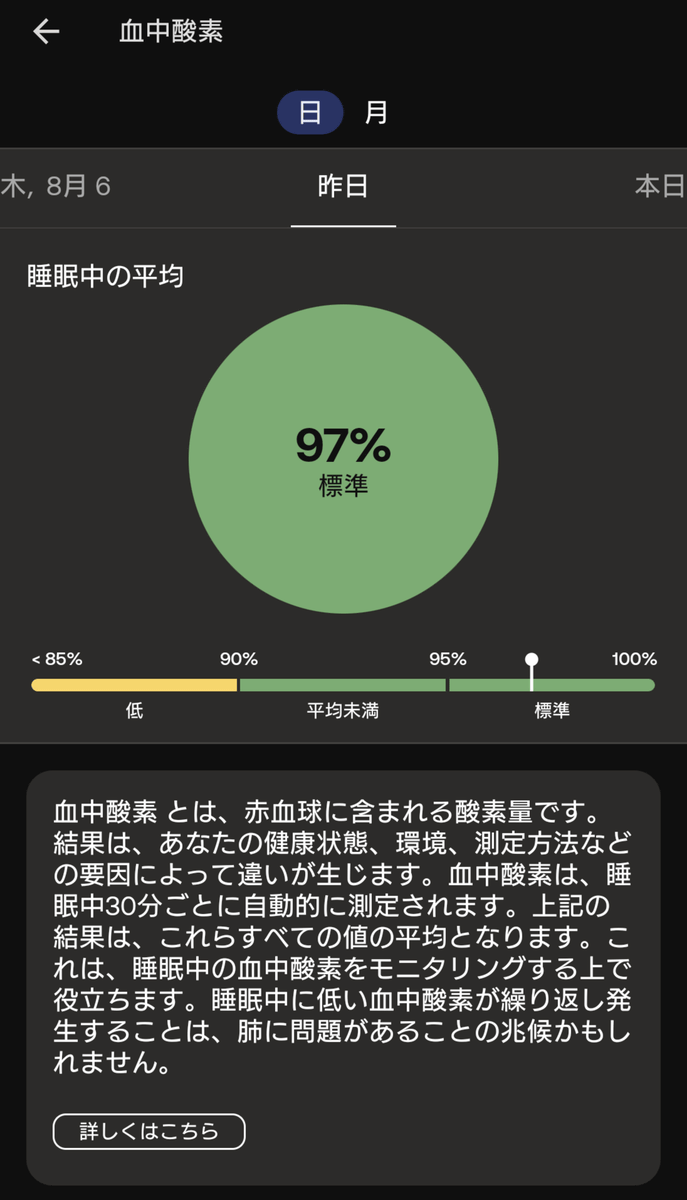Jump to the 木, 8月 6 date
This screenshot has height=1200, width=687.
pyautogui.click(x=55, y=187)
